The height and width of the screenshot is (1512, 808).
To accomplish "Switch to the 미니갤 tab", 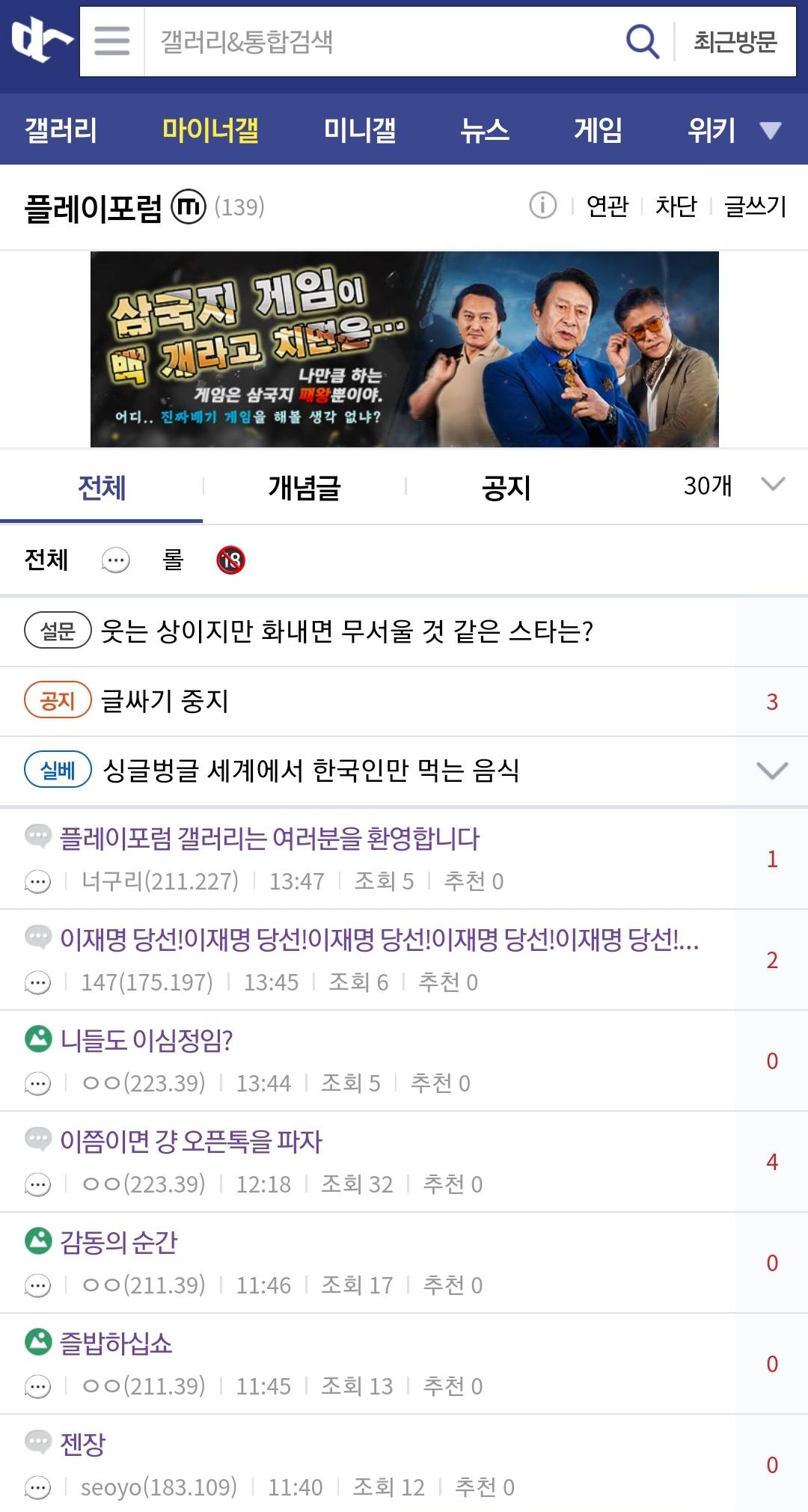I will [x=359, y=130].
